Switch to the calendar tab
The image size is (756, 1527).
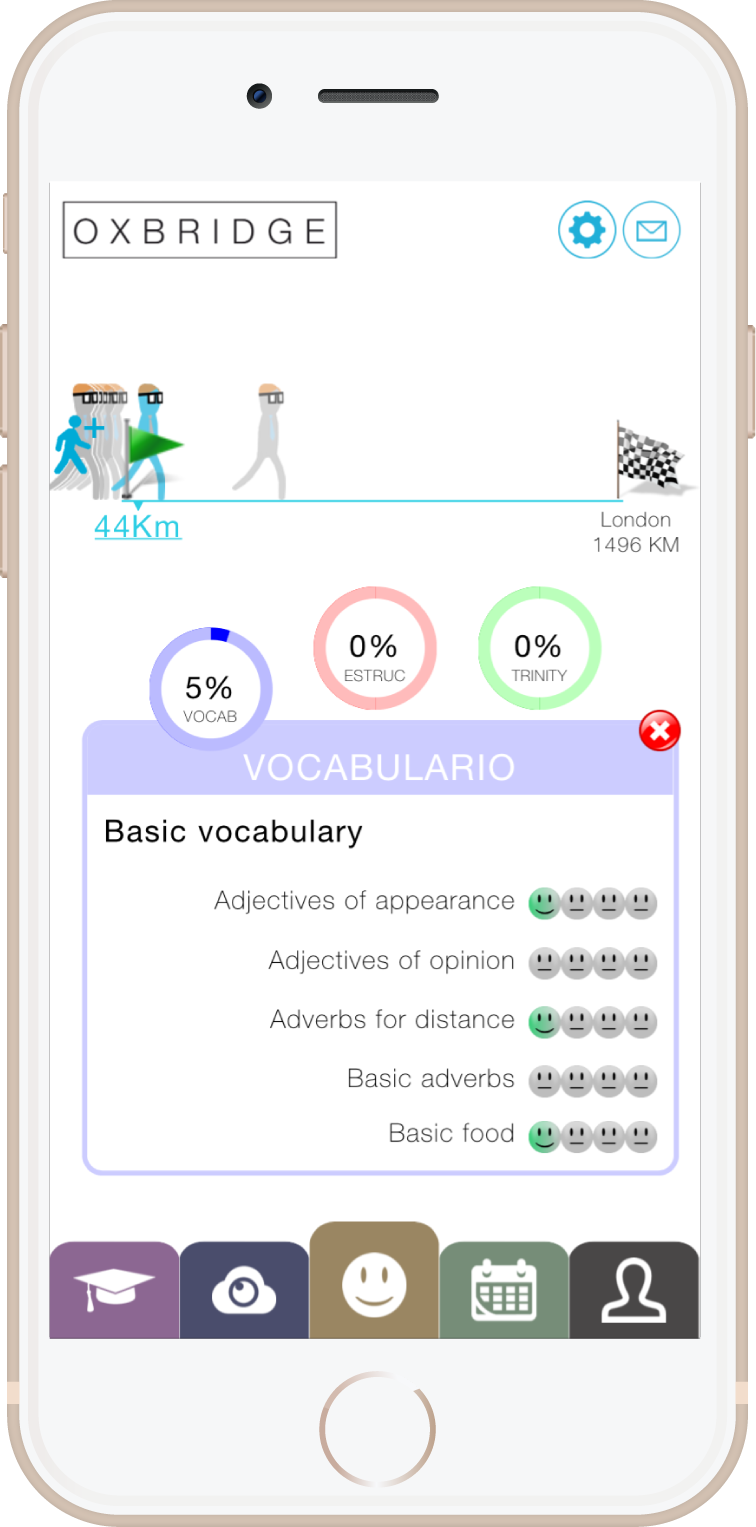pyautogui.click(x=504, y=1290)
